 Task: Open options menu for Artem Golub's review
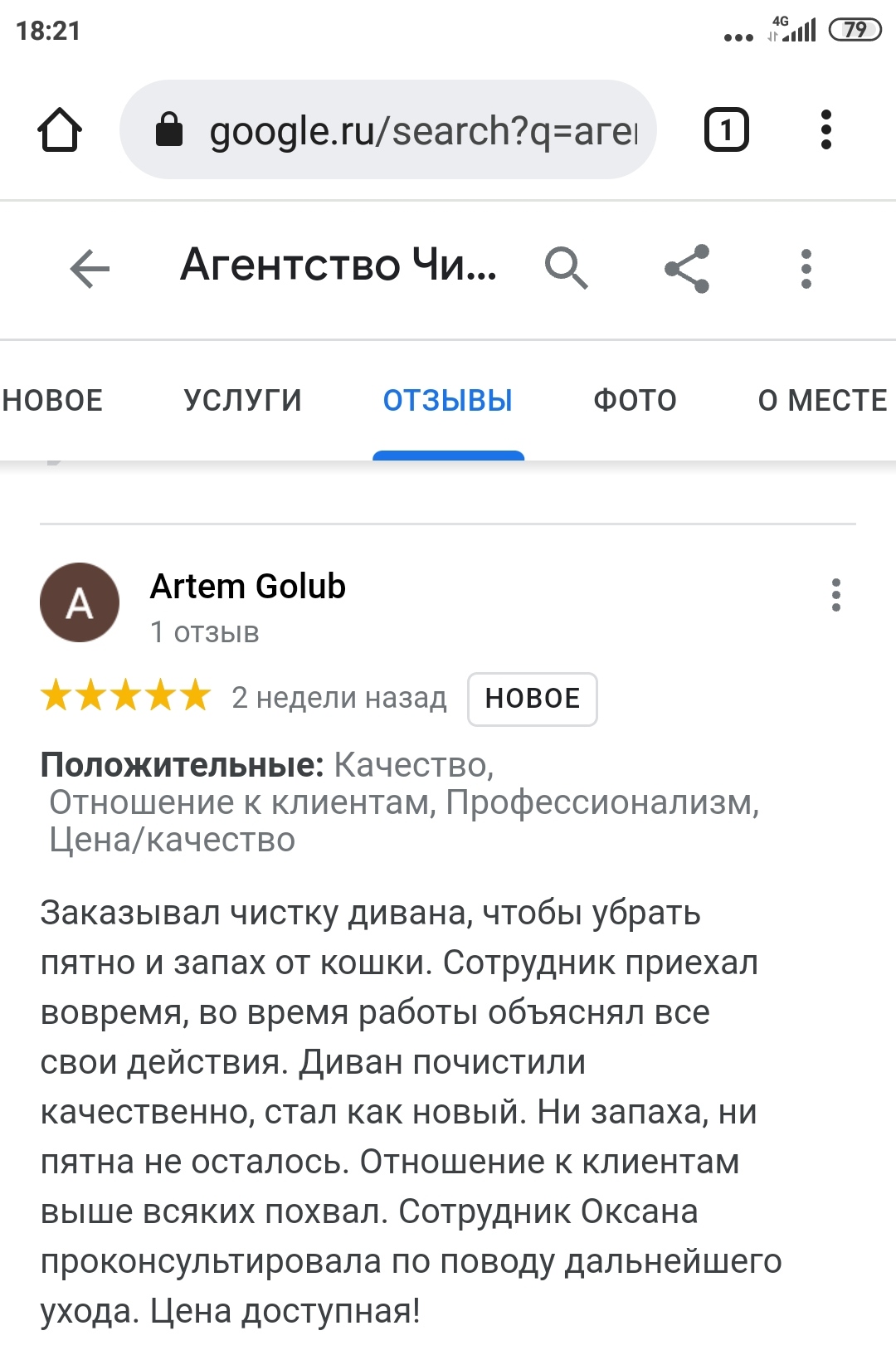click(835, 595)
